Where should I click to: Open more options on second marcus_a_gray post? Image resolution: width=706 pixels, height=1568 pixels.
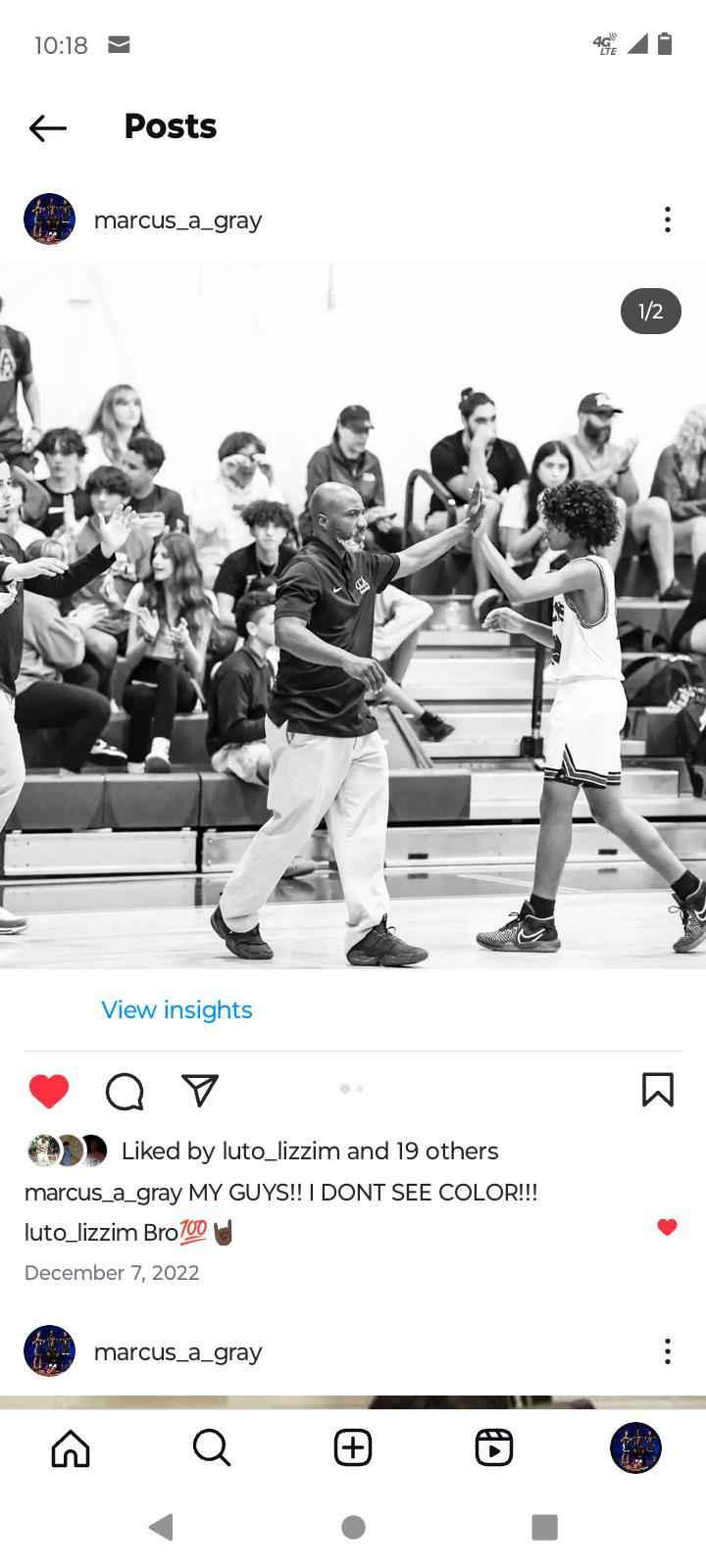point(668,1351)
